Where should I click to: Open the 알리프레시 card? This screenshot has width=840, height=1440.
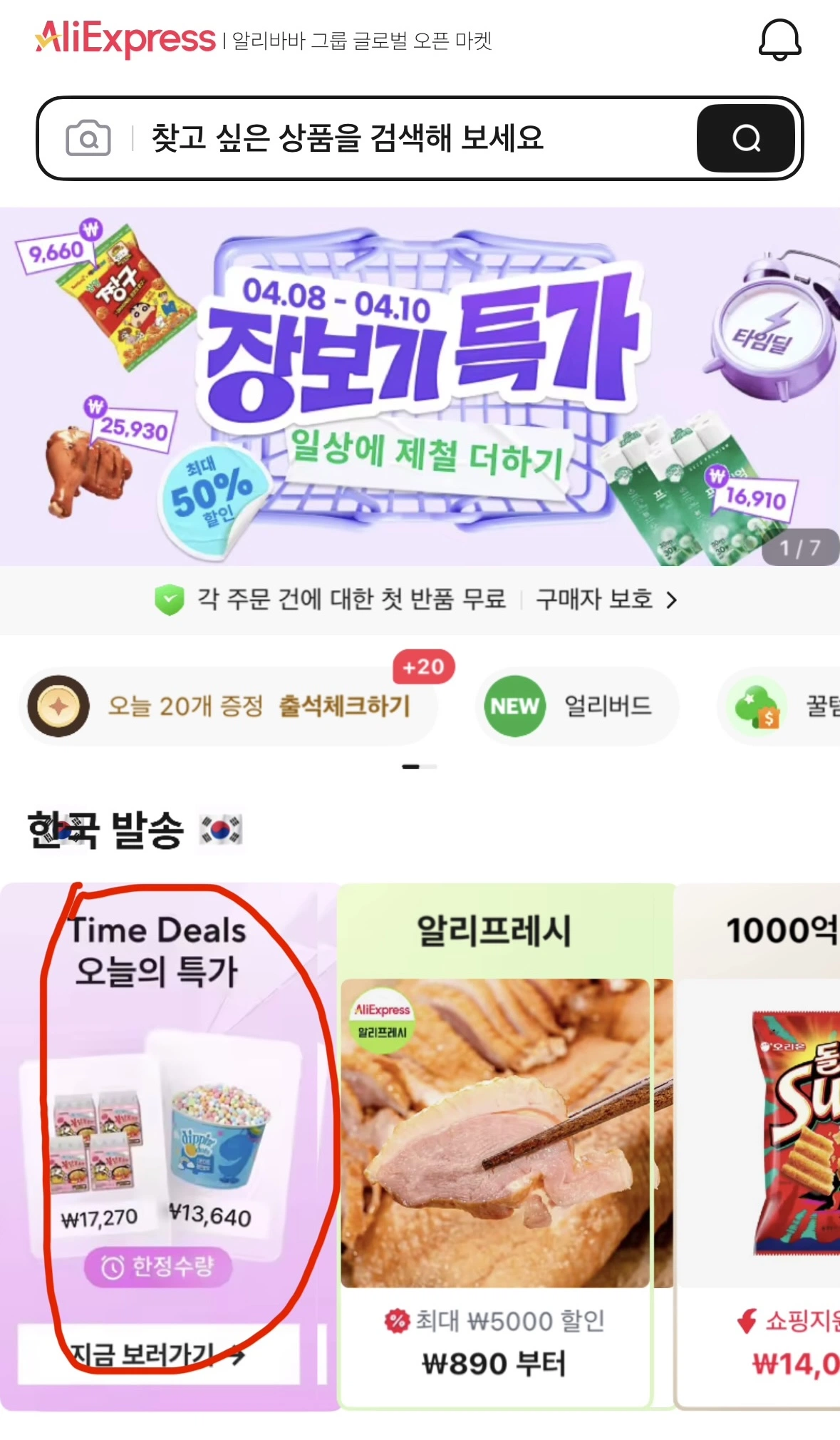pos(495,1141)
